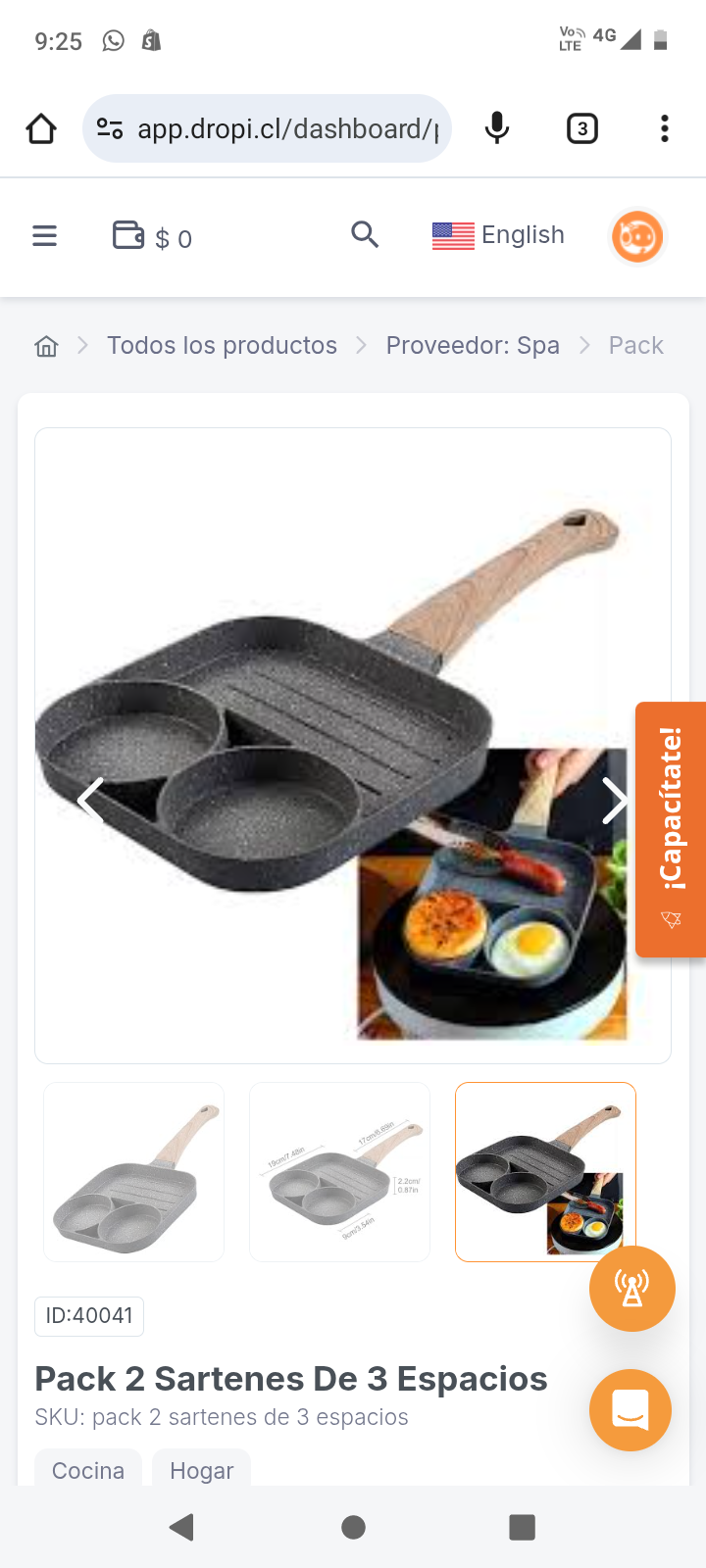Open the wallet balance
The height and width of the screenshot is (1568, 706).
152,237
